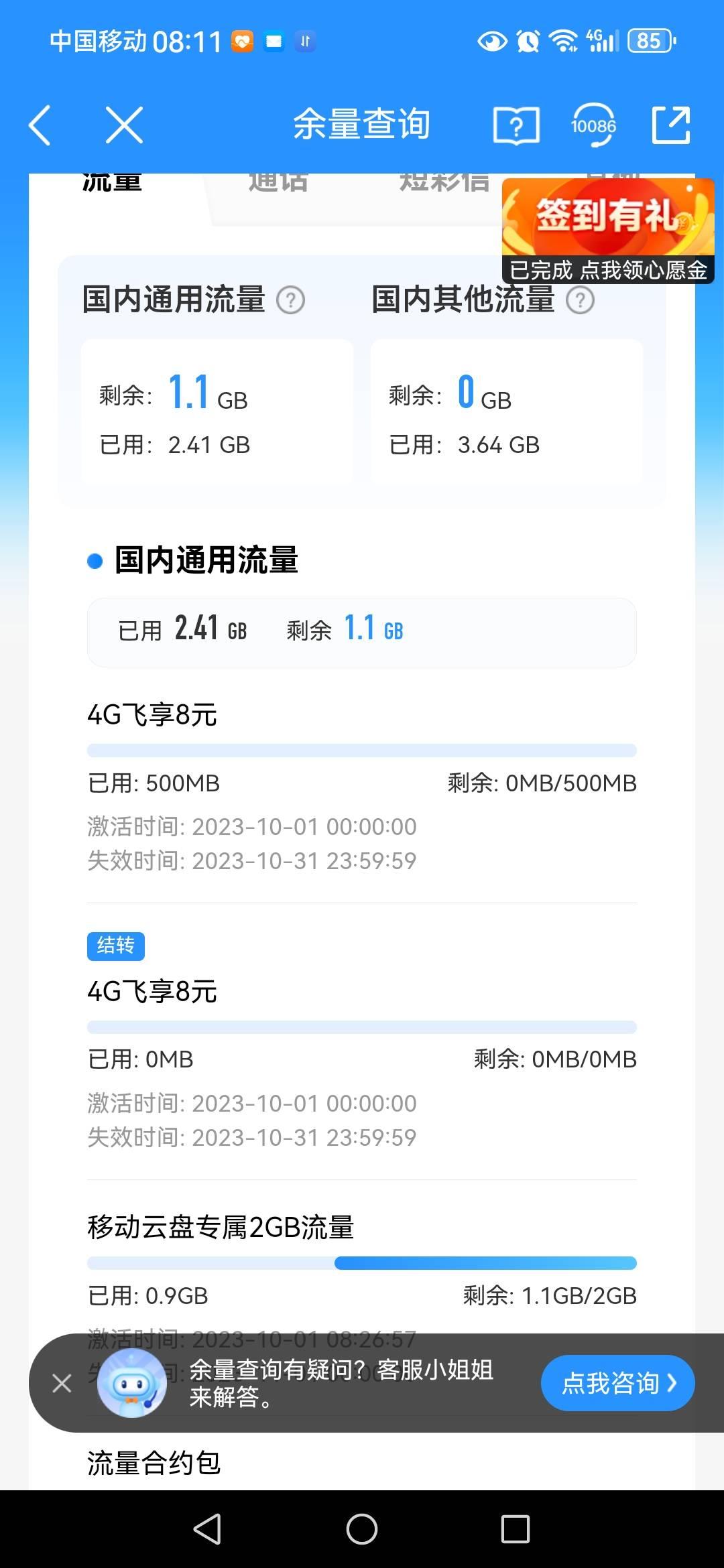Tap the system home button
Viewport: 724px width, 1568px height.
(x=362, y=1529)
